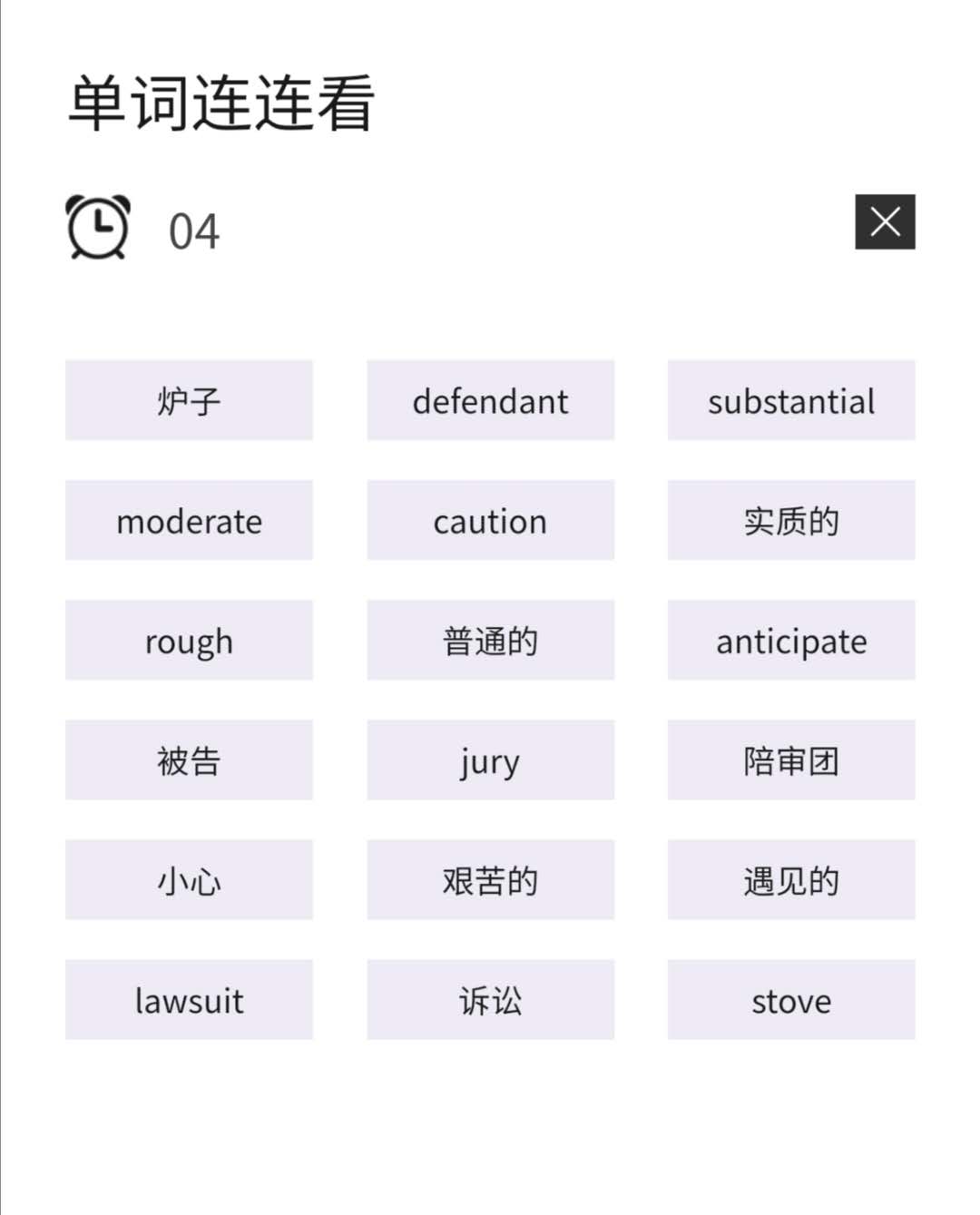Select the rough word tile
Viewport: 980px width, 1215px height.
pyautogui.click(x=189, y=640)
